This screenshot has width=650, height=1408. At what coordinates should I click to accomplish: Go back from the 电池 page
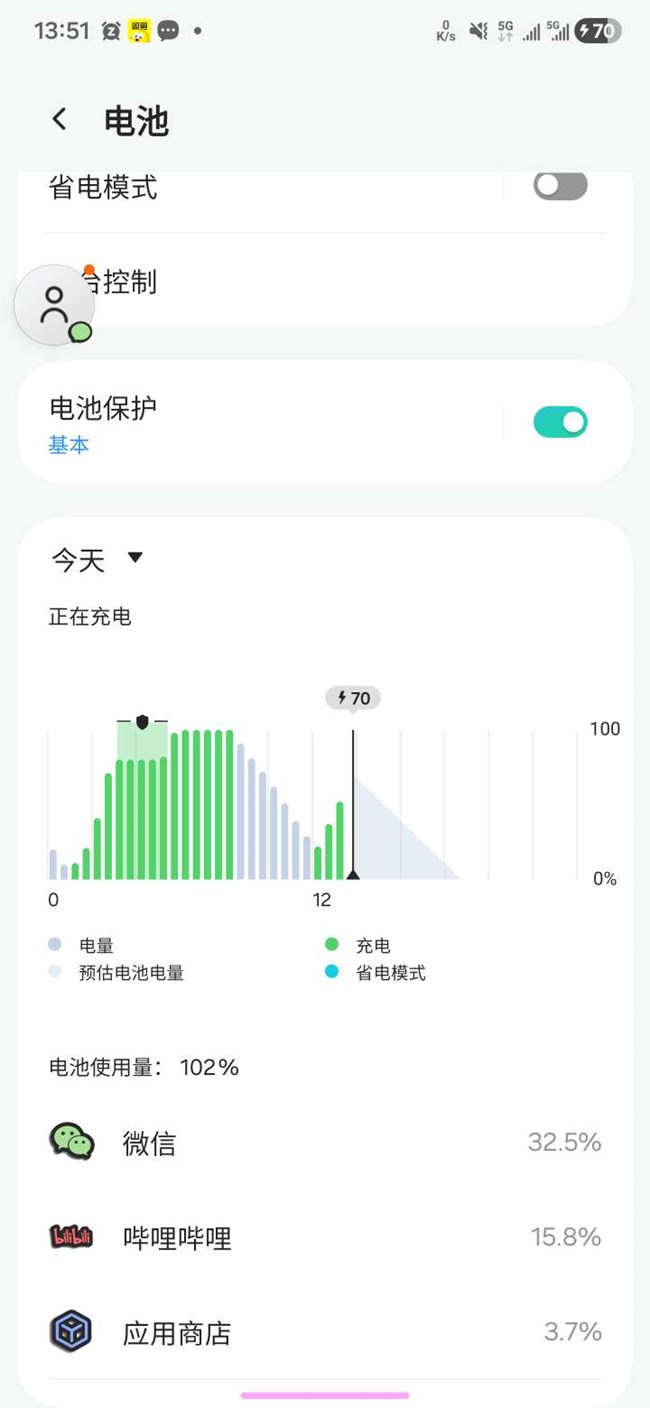coord(59,120)
